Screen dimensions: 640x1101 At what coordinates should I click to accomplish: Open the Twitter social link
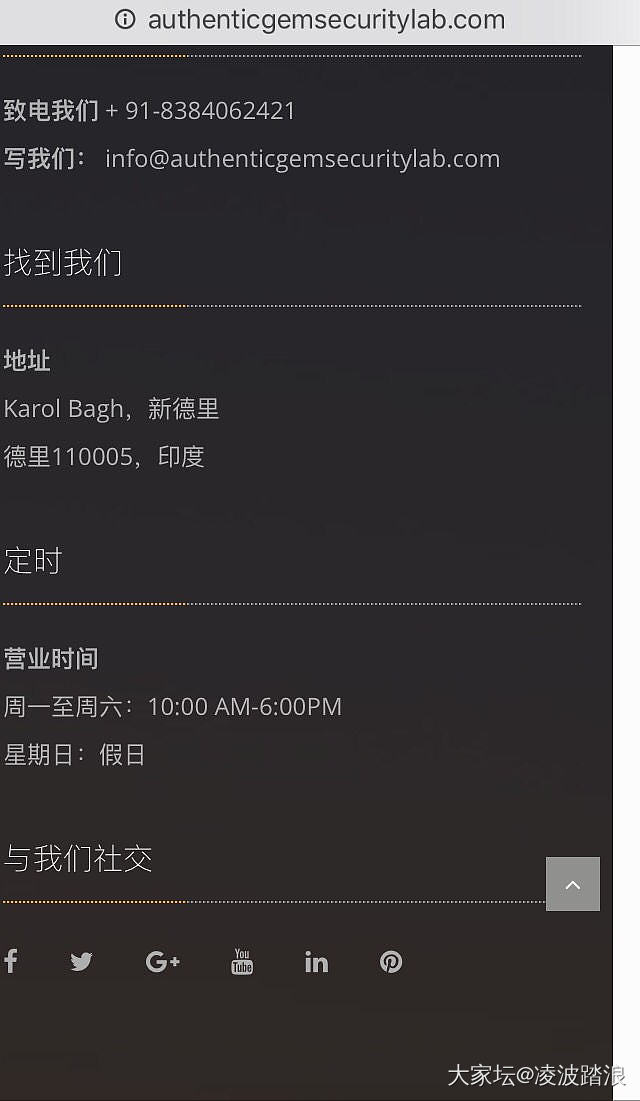point(81,962)
